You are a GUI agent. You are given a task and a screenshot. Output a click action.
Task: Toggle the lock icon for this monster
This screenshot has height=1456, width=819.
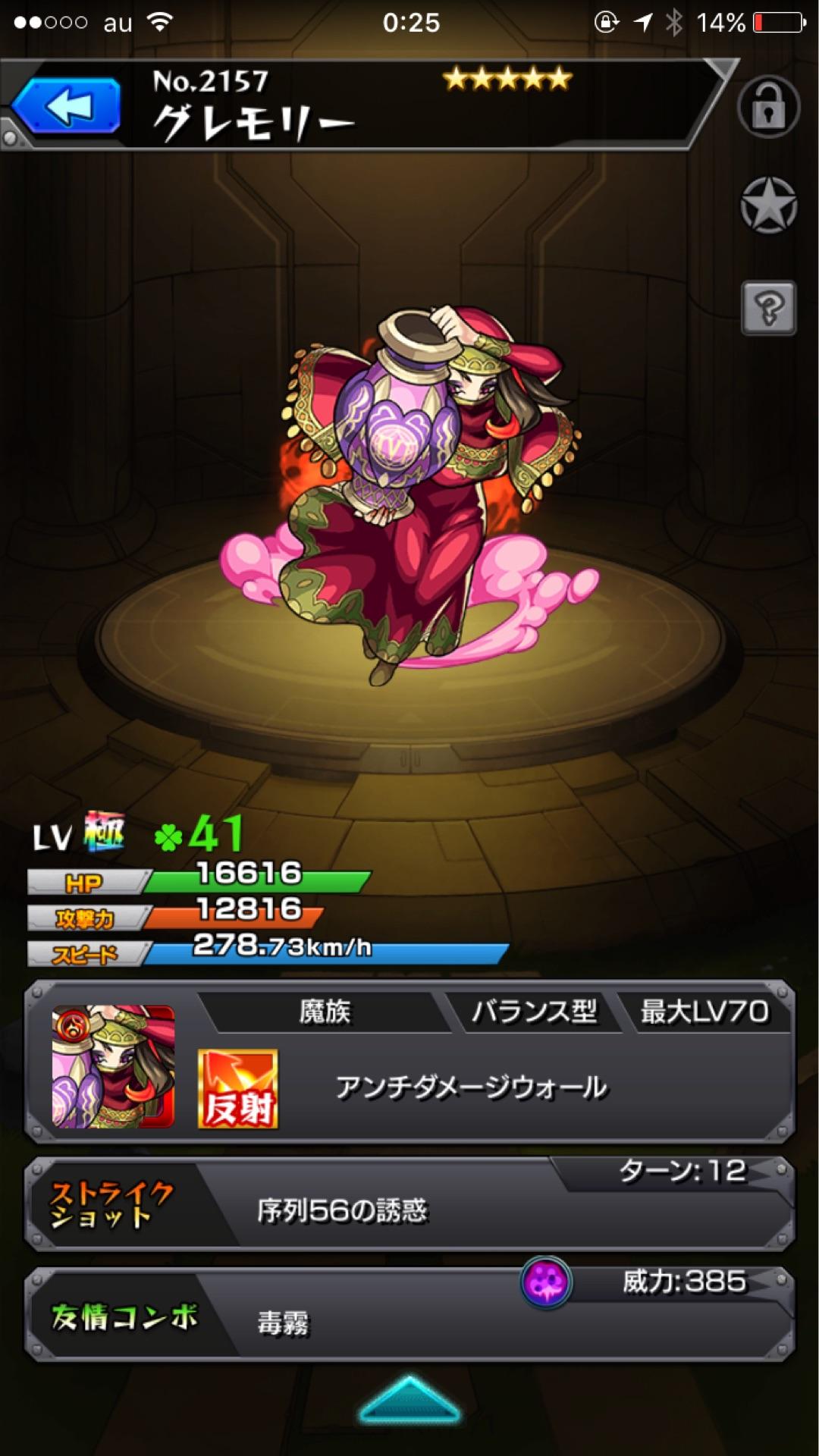768,108
